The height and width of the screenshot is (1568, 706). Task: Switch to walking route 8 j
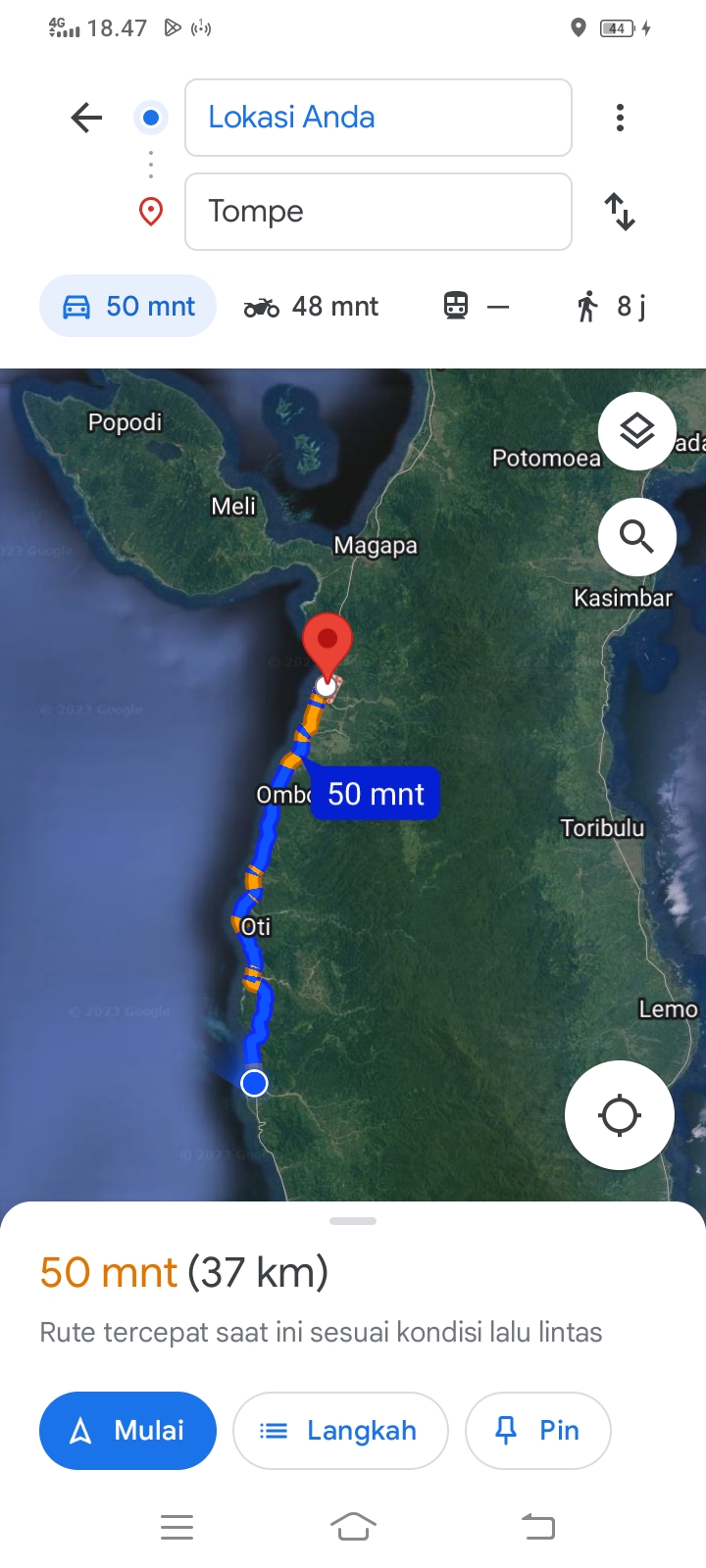(611, 307)
